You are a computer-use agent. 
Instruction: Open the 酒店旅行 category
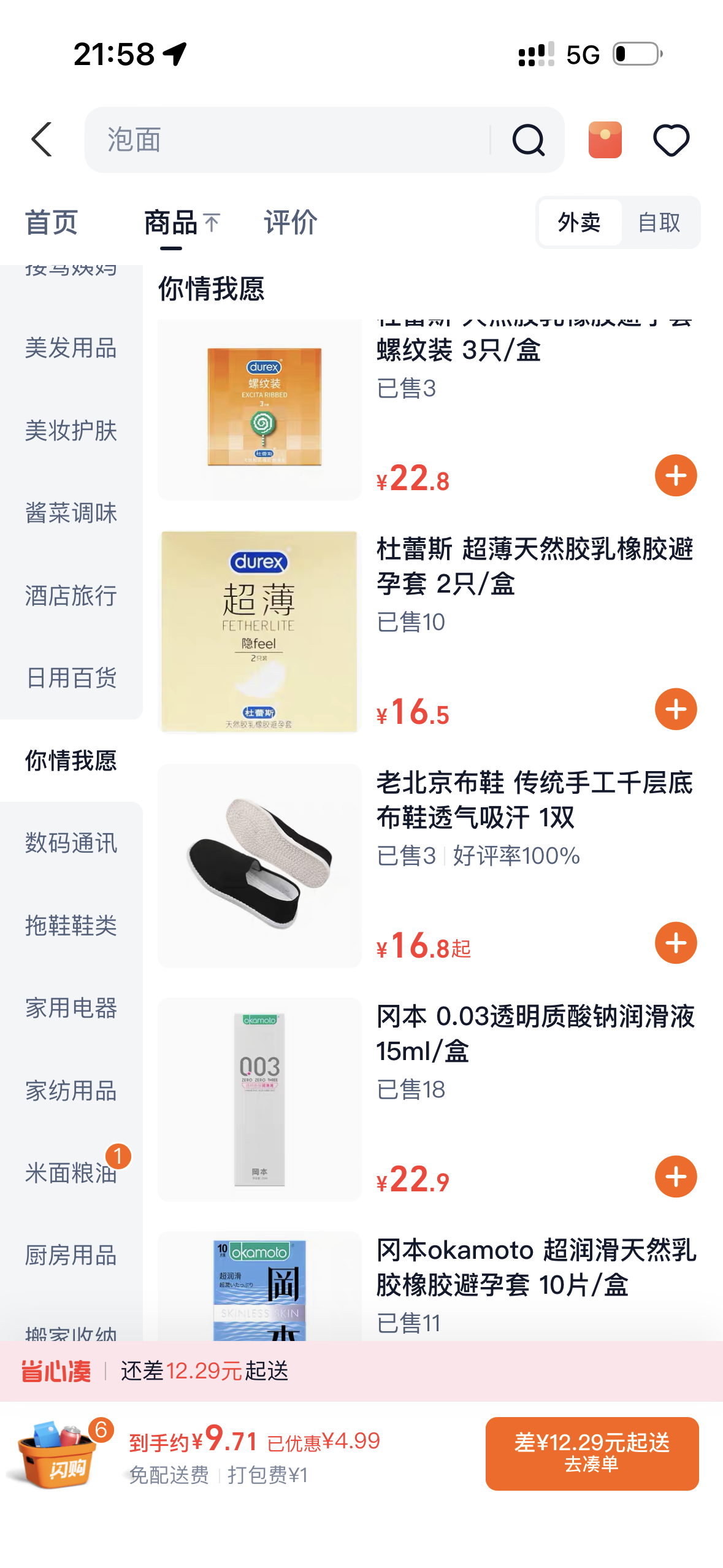tap(71, 596)
